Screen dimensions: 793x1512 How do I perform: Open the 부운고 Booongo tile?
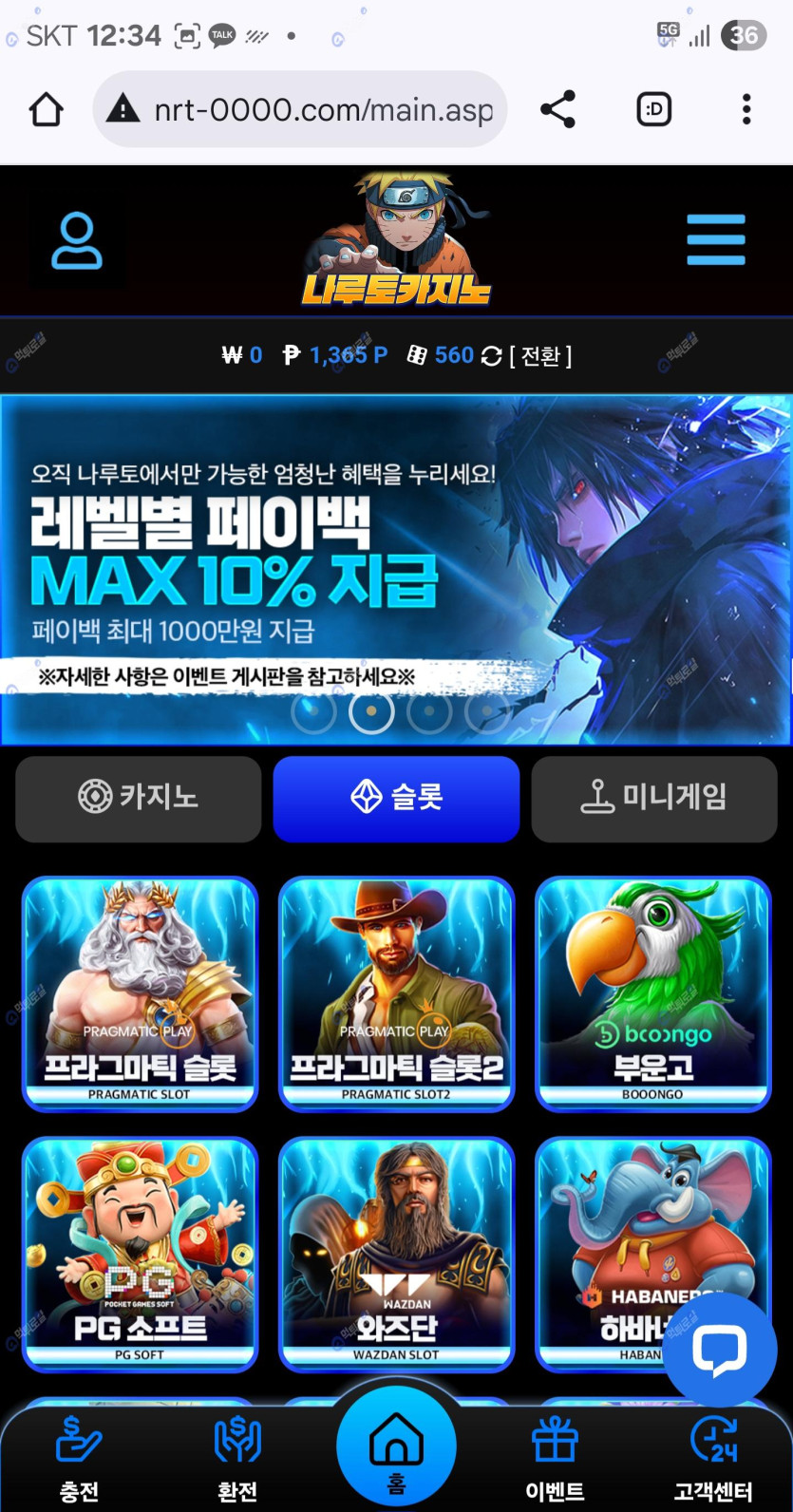[x=653, y=992]
